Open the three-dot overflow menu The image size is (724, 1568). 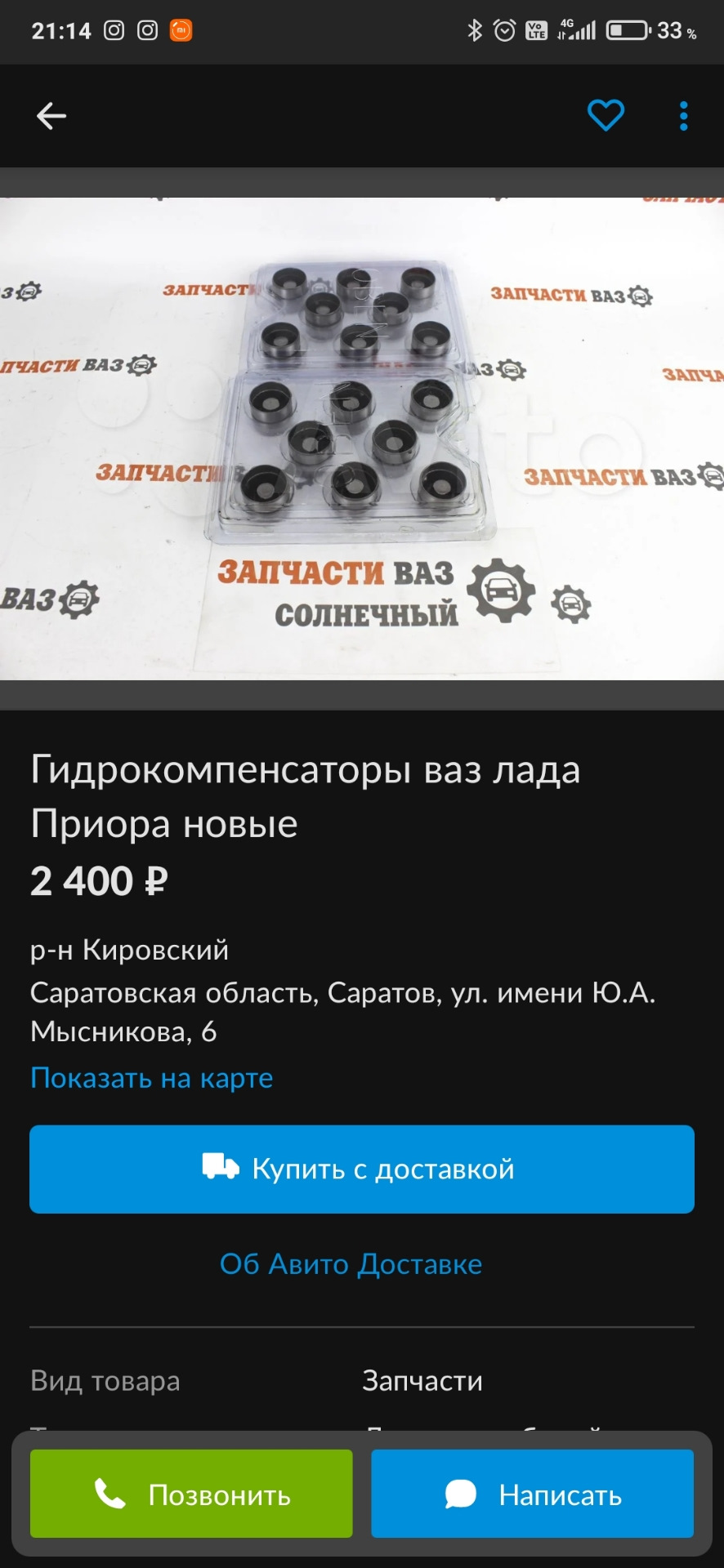684,116
